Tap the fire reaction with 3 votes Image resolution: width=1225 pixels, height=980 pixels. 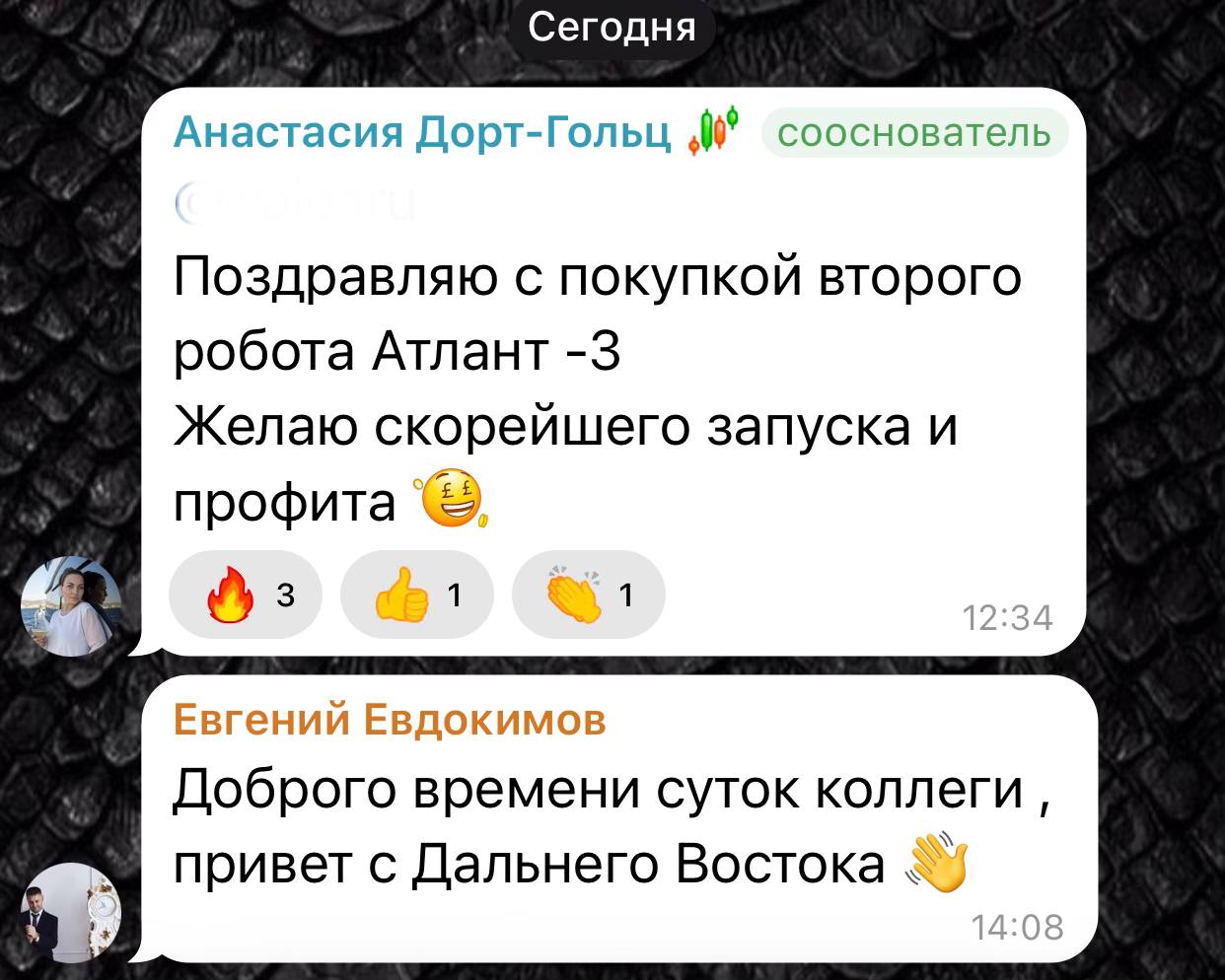pyautogui.click(x=246, y=595)
